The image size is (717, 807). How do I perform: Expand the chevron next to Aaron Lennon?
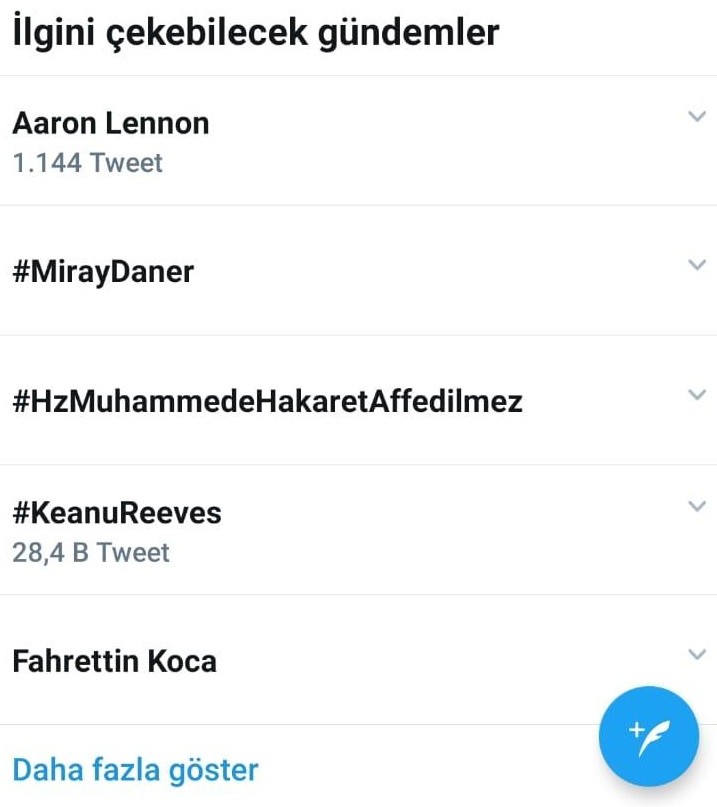point(697,117)
